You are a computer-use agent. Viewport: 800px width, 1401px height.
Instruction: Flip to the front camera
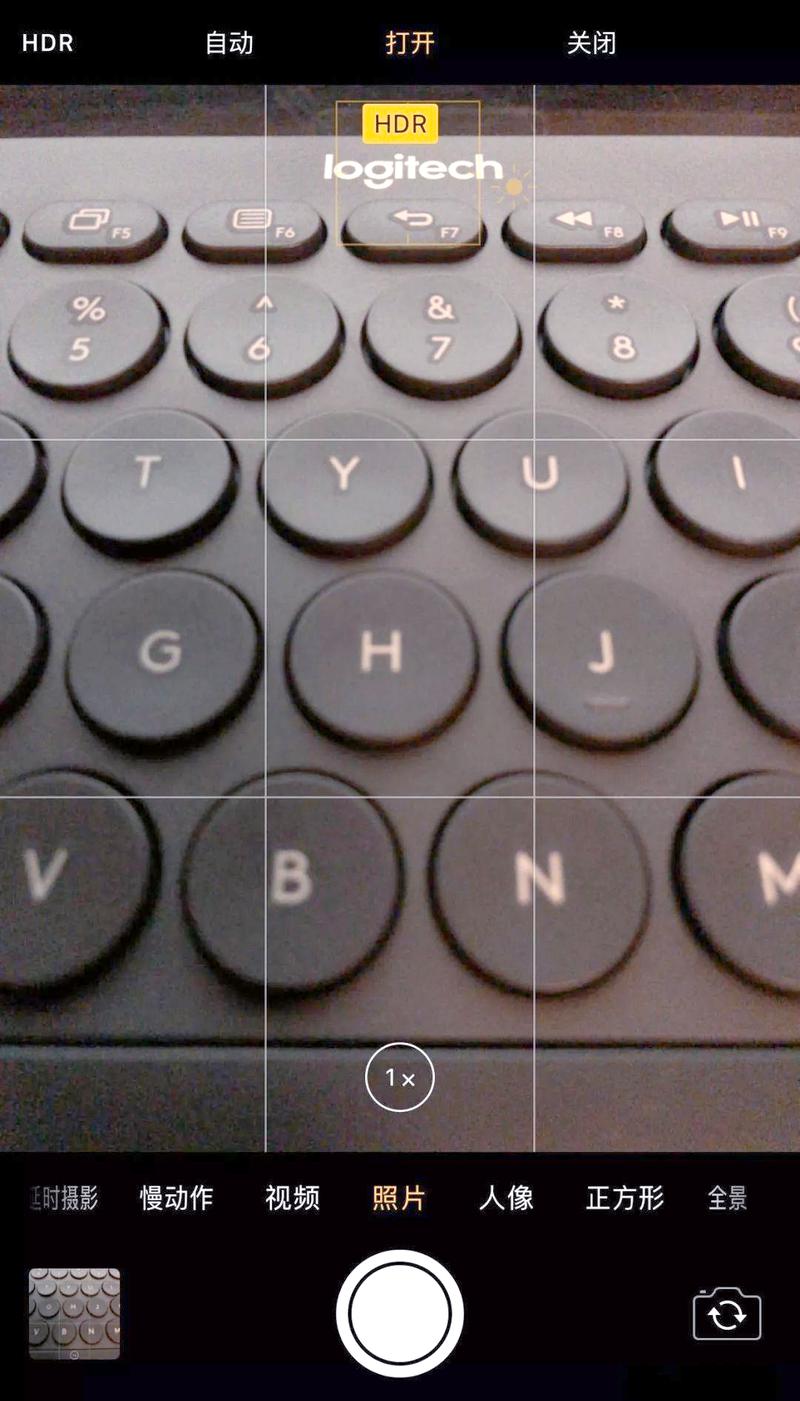pyautogui.click(x=727, y=1313)
